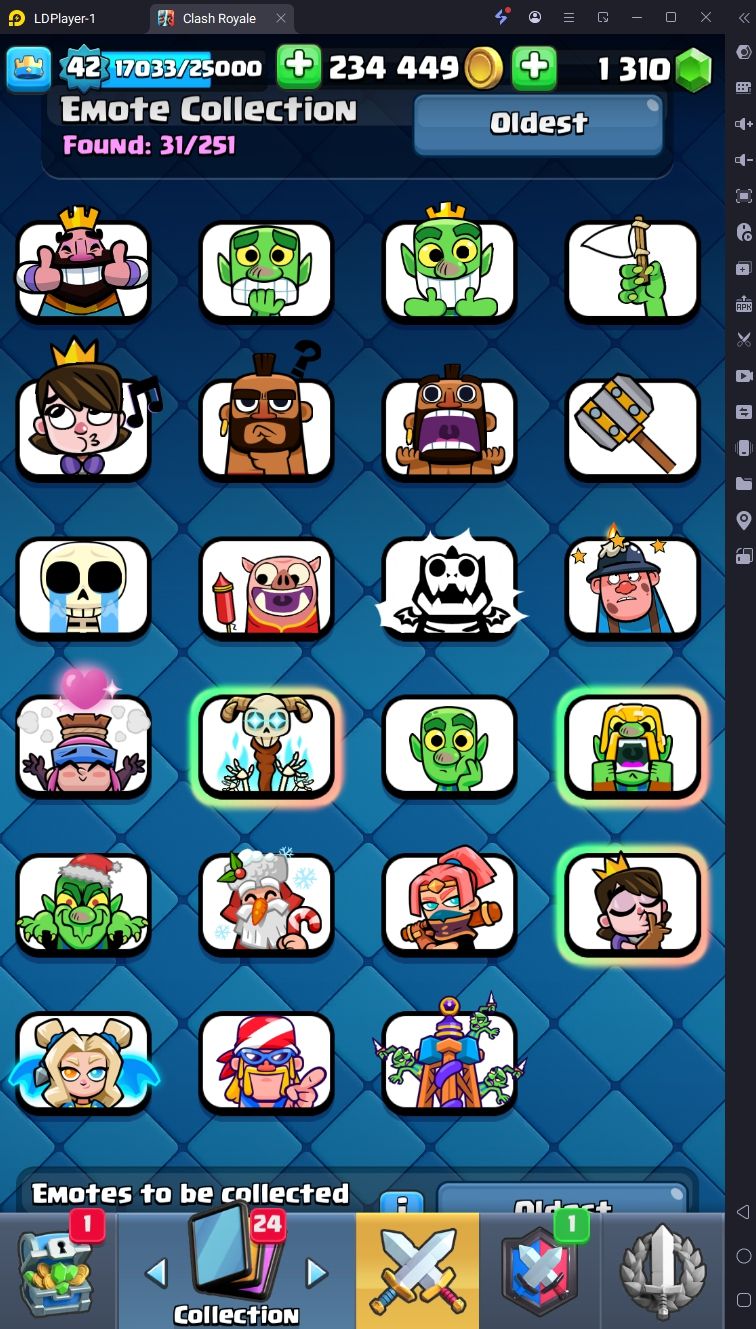Open the Clan shield tab
756x1329 pixels.
pyautogui.click(x=540, y=1270)
